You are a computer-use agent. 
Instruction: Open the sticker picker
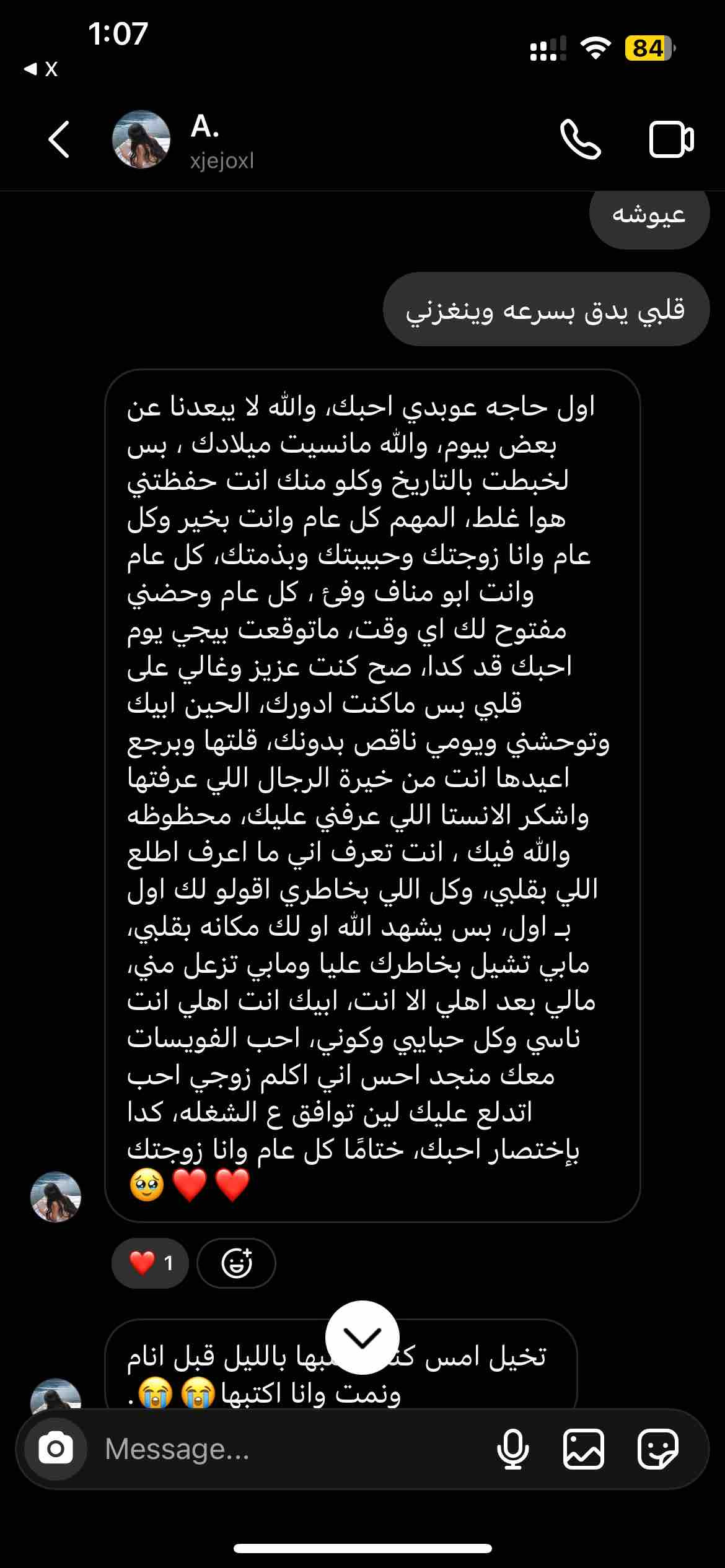point(657,1449)
